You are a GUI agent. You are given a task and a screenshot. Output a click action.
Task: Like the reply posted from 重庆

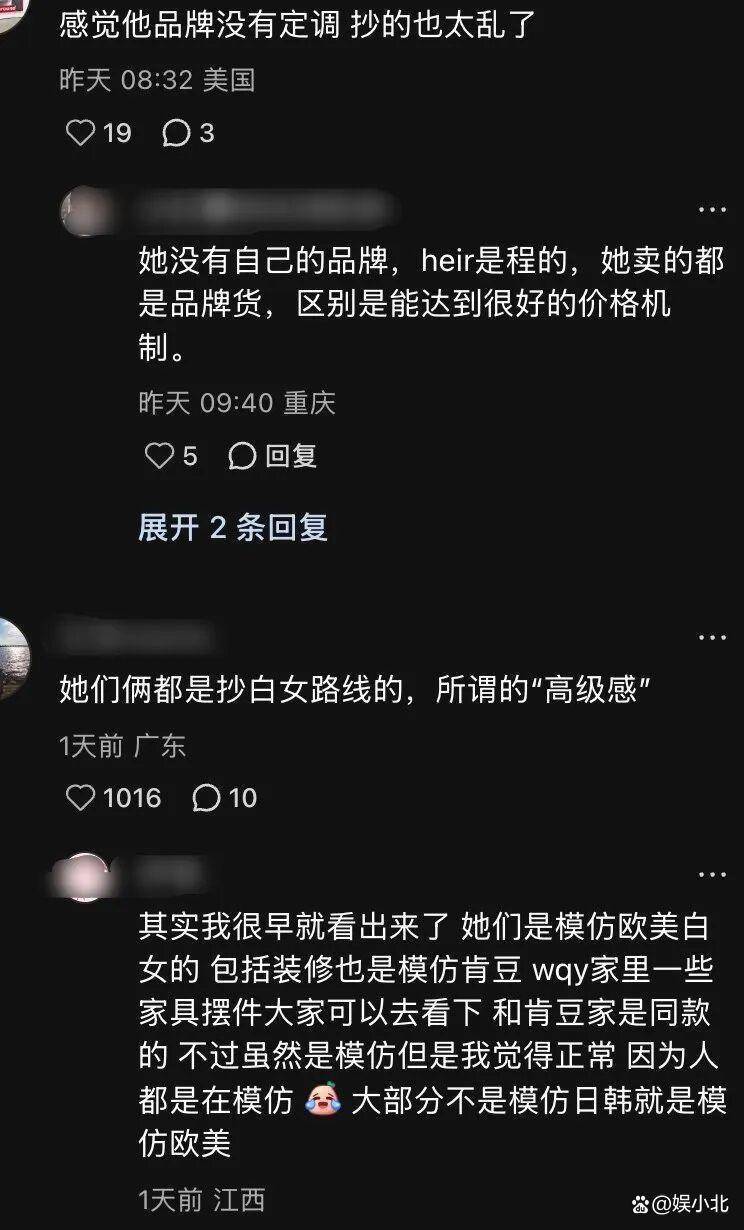point(159,456)
